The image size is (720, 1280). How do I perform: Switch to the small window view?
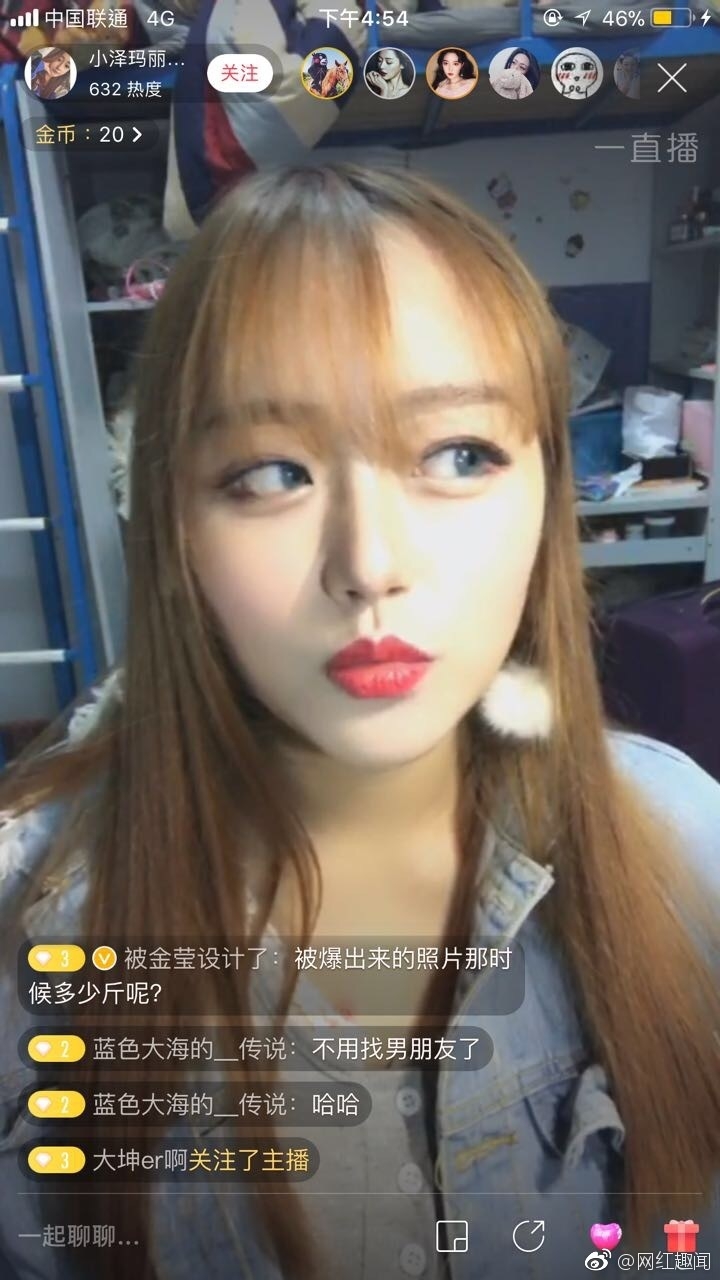click(x=452, y=1236)
